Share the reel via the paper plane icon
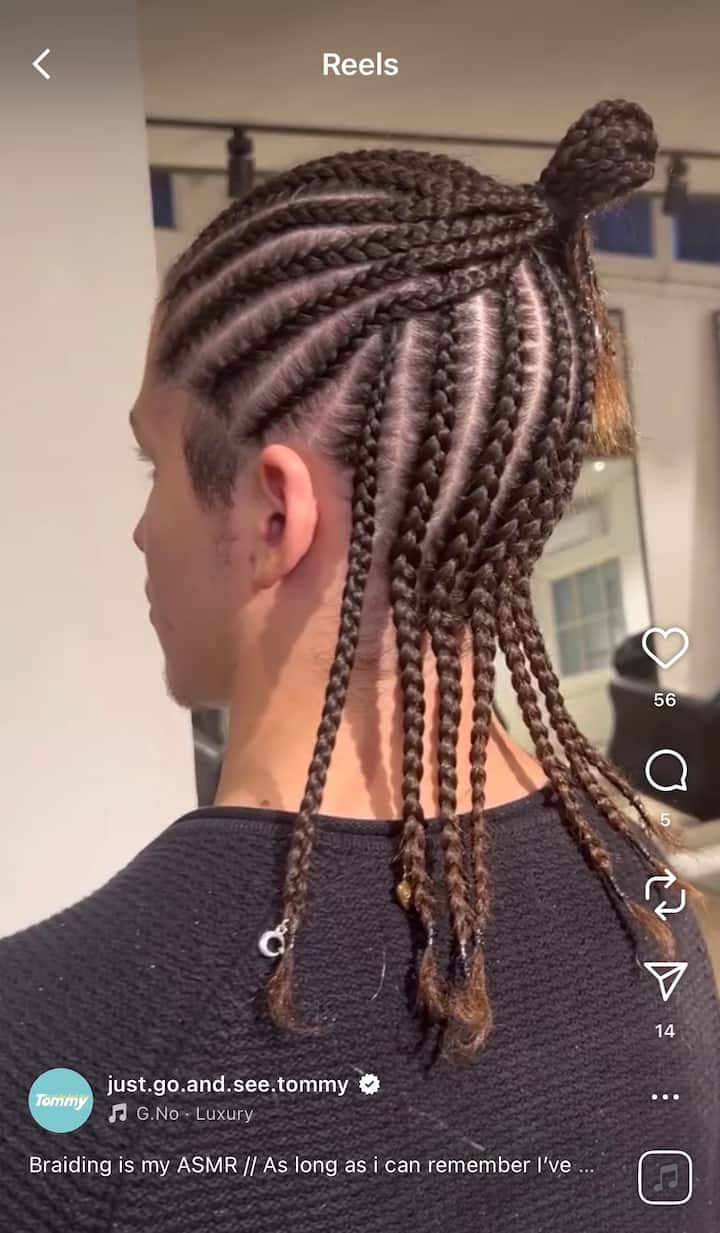720x1233 pixels. (665, 981)
